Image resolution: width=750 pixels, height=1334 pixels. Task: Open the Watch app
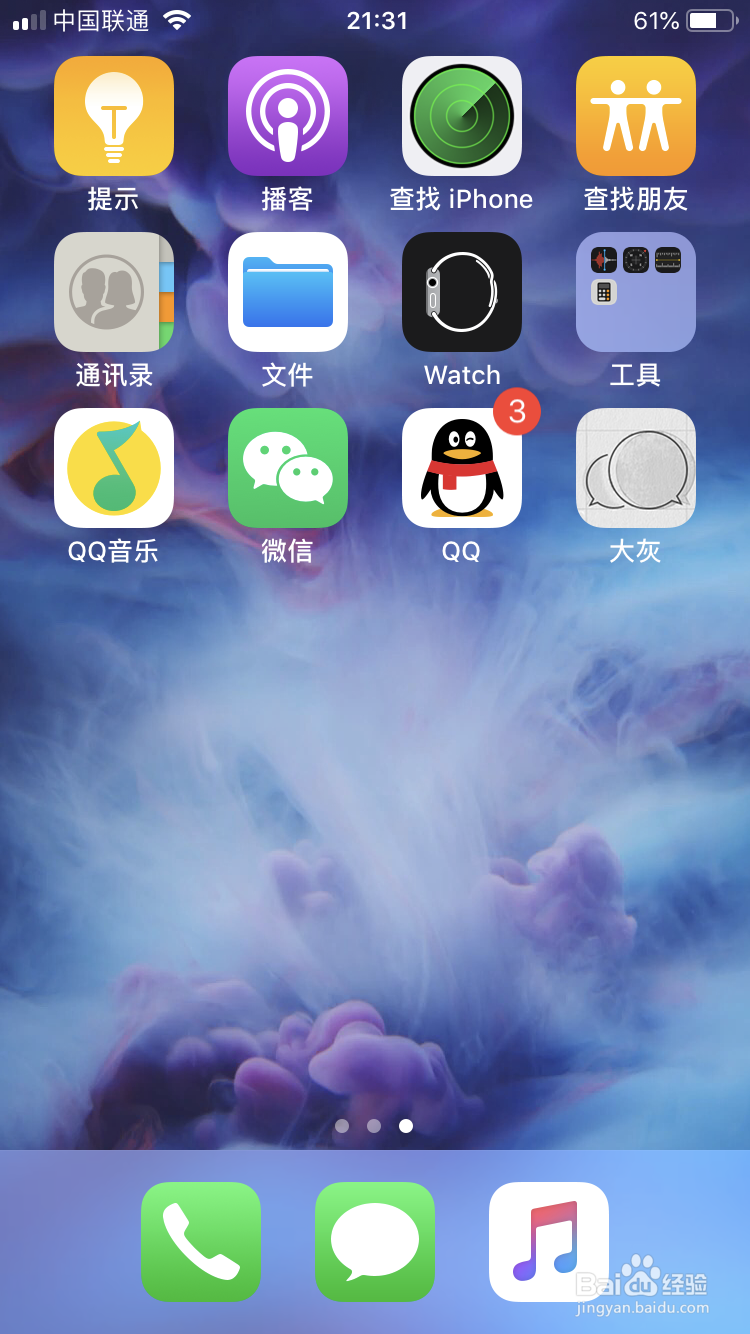click(461, 292)
